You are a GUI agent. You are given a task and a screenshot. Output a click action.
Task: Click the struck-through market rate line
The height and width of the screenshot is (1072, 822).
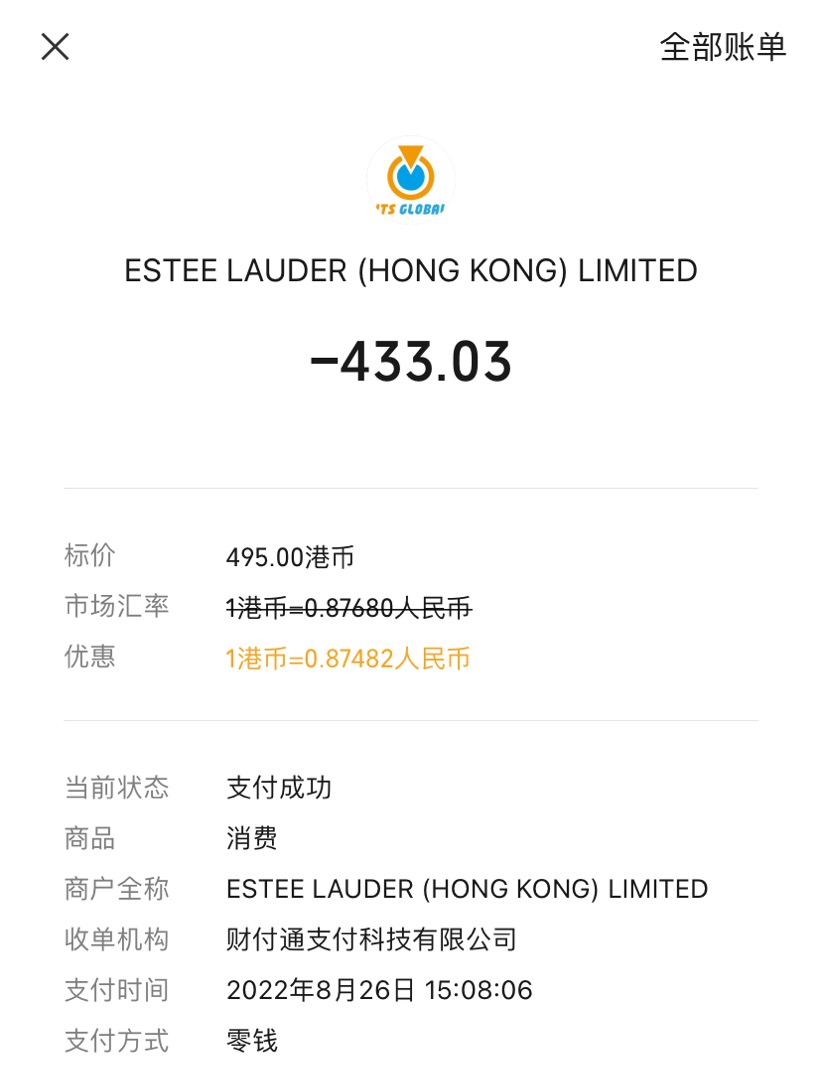tap(348, 607)
